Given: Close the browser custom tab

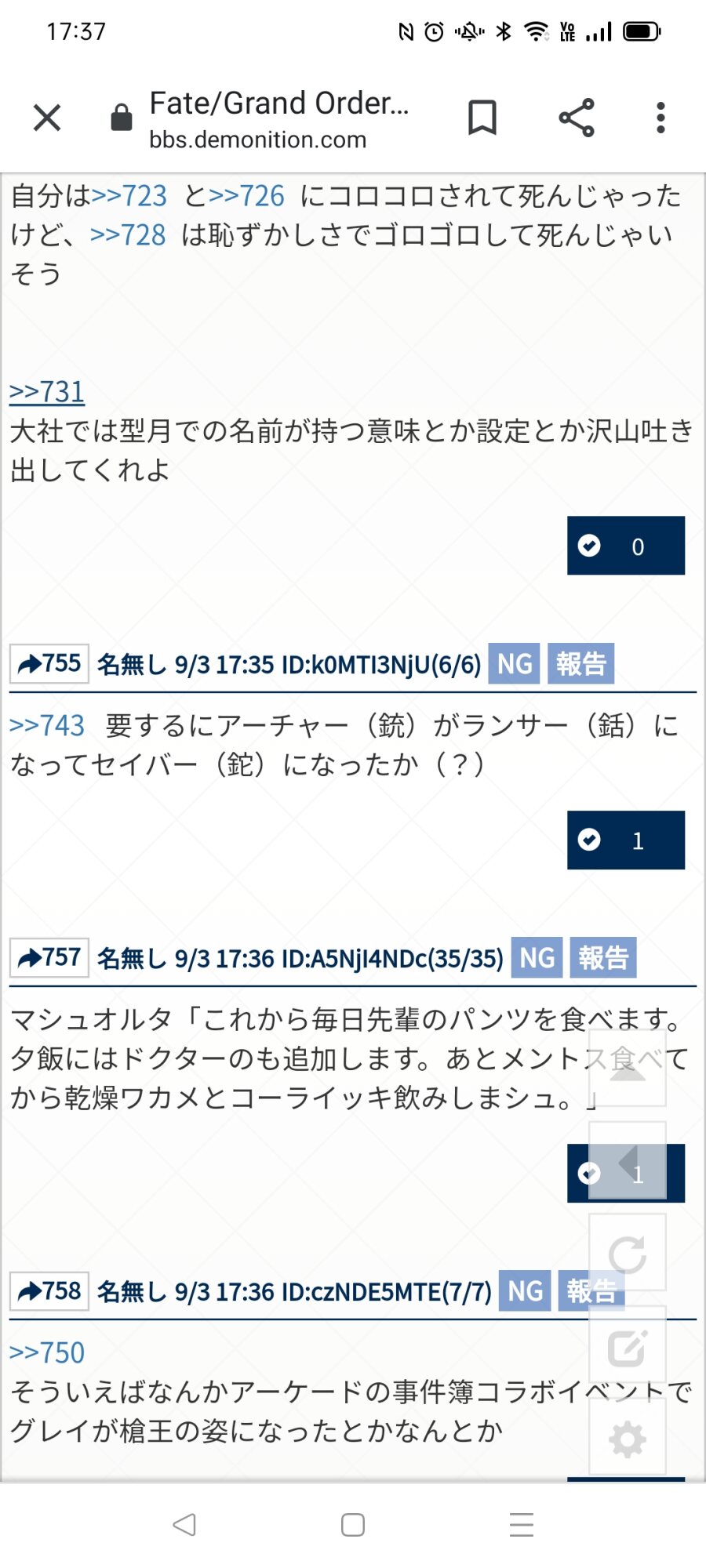Looking at the screenshot, I should (x=47, y=118).
